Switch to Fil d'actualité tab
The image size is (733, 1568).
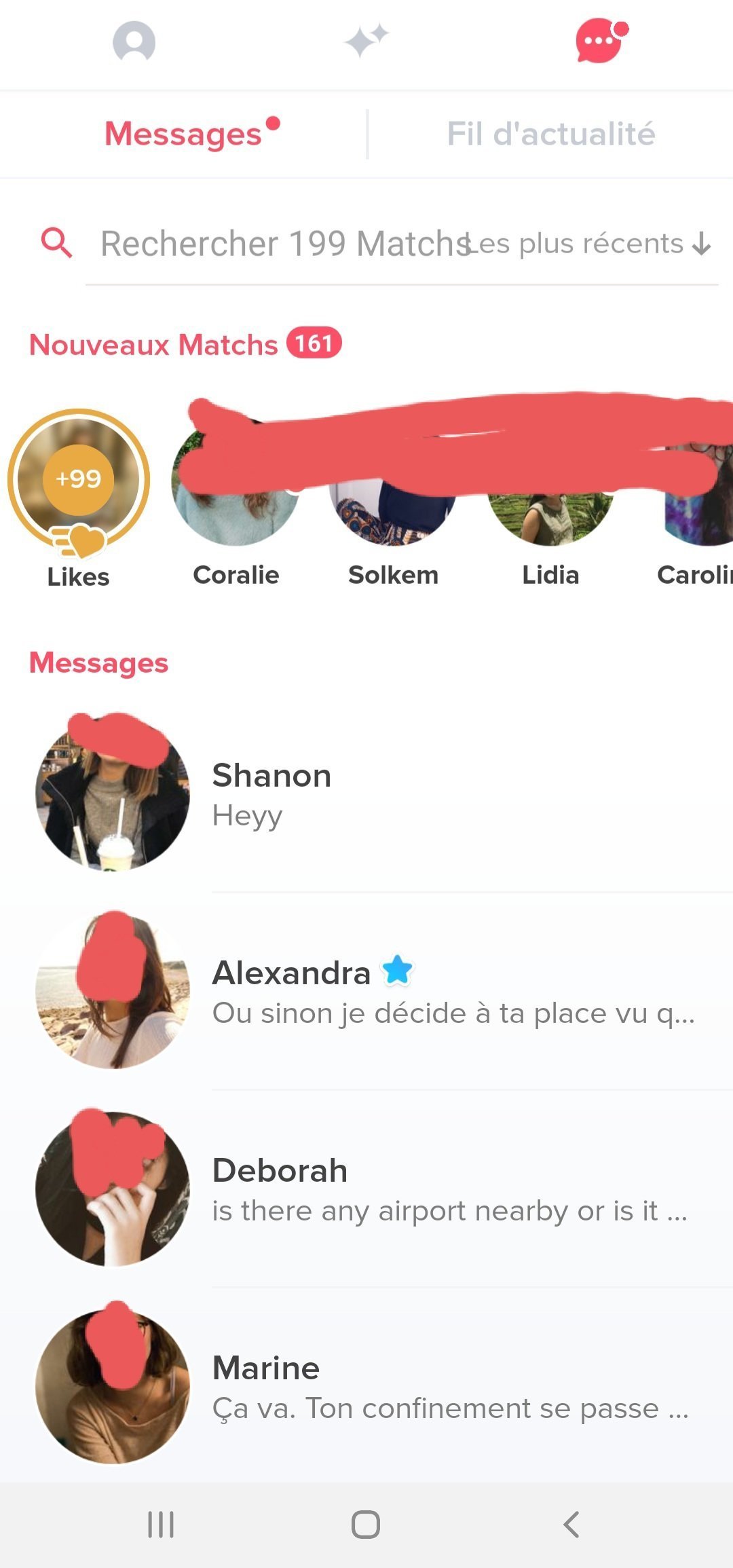pos(550,134)
